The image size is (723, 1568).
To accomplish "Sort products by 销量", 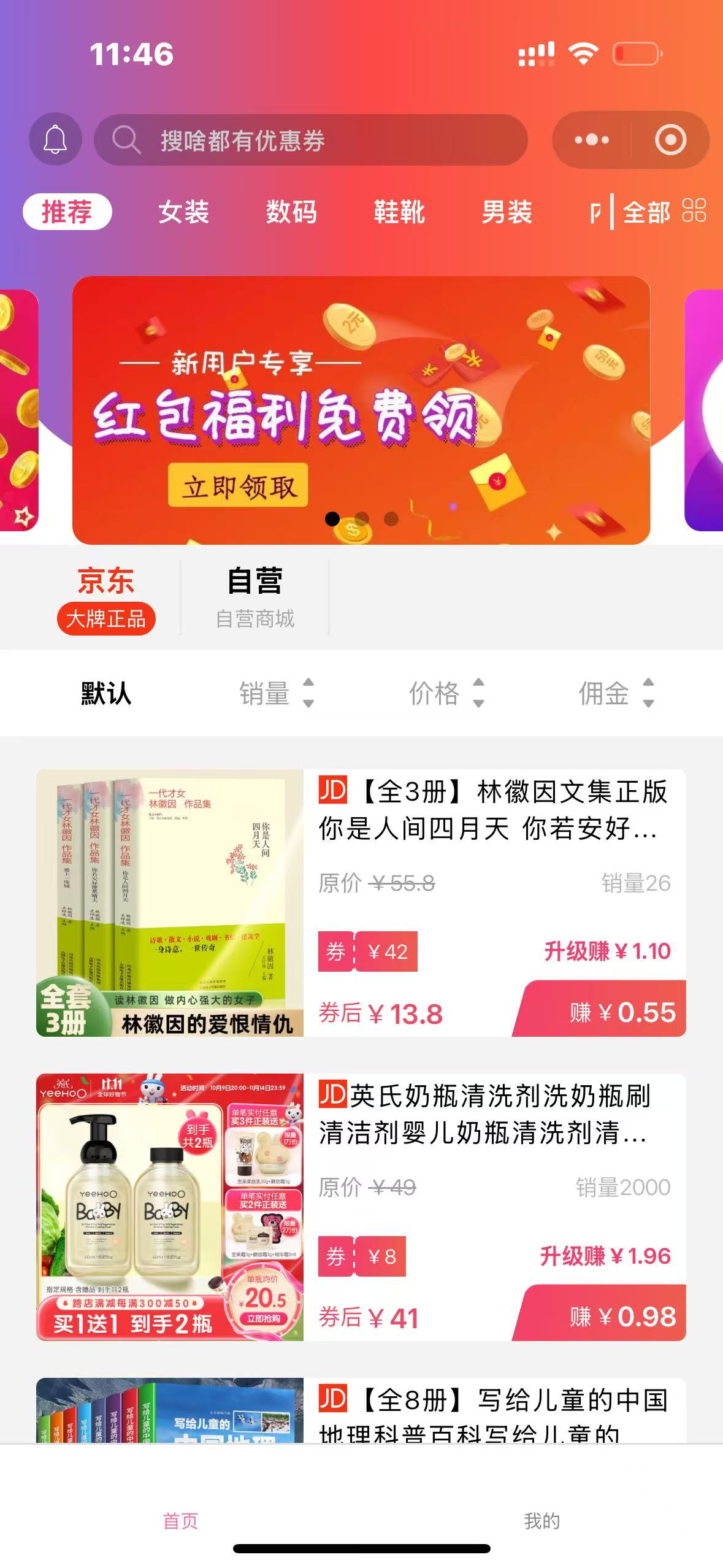I will click(x=276, y=694).
